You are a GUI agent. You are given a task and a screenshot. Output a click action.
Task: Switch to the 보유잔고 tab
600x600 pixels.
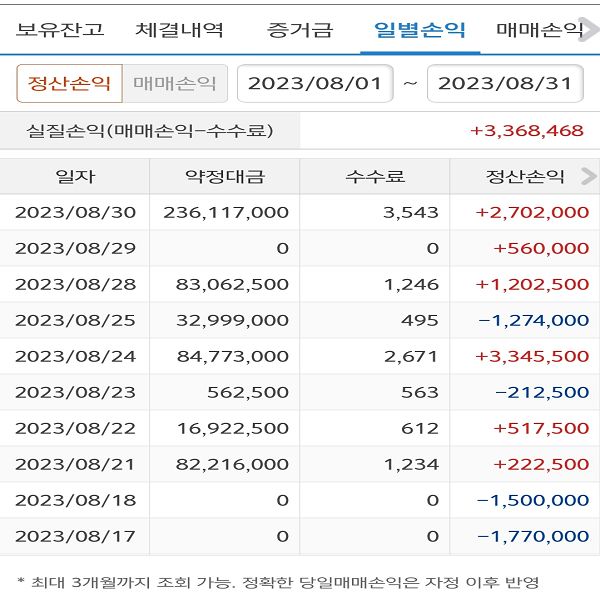point(60,29)
